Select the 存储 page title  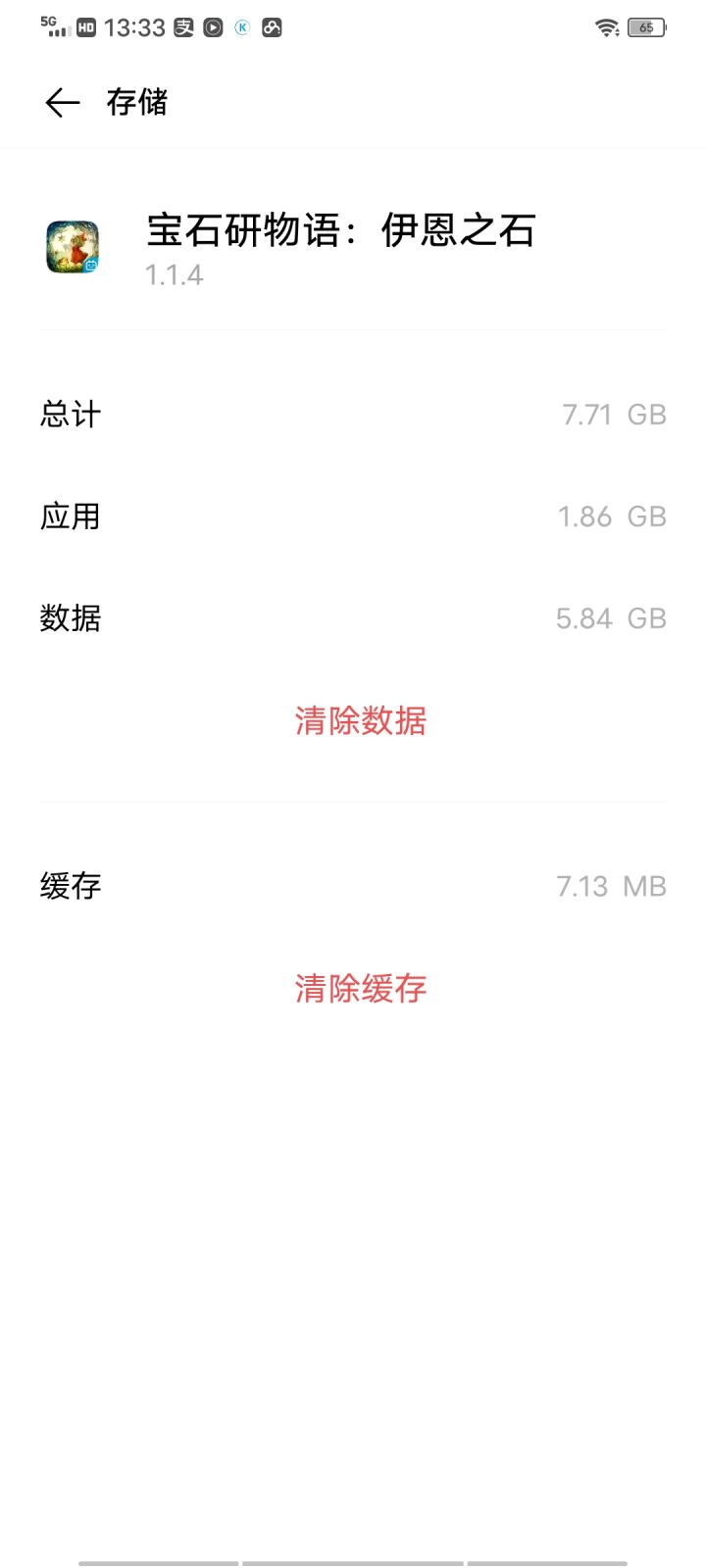coord(138,102)
